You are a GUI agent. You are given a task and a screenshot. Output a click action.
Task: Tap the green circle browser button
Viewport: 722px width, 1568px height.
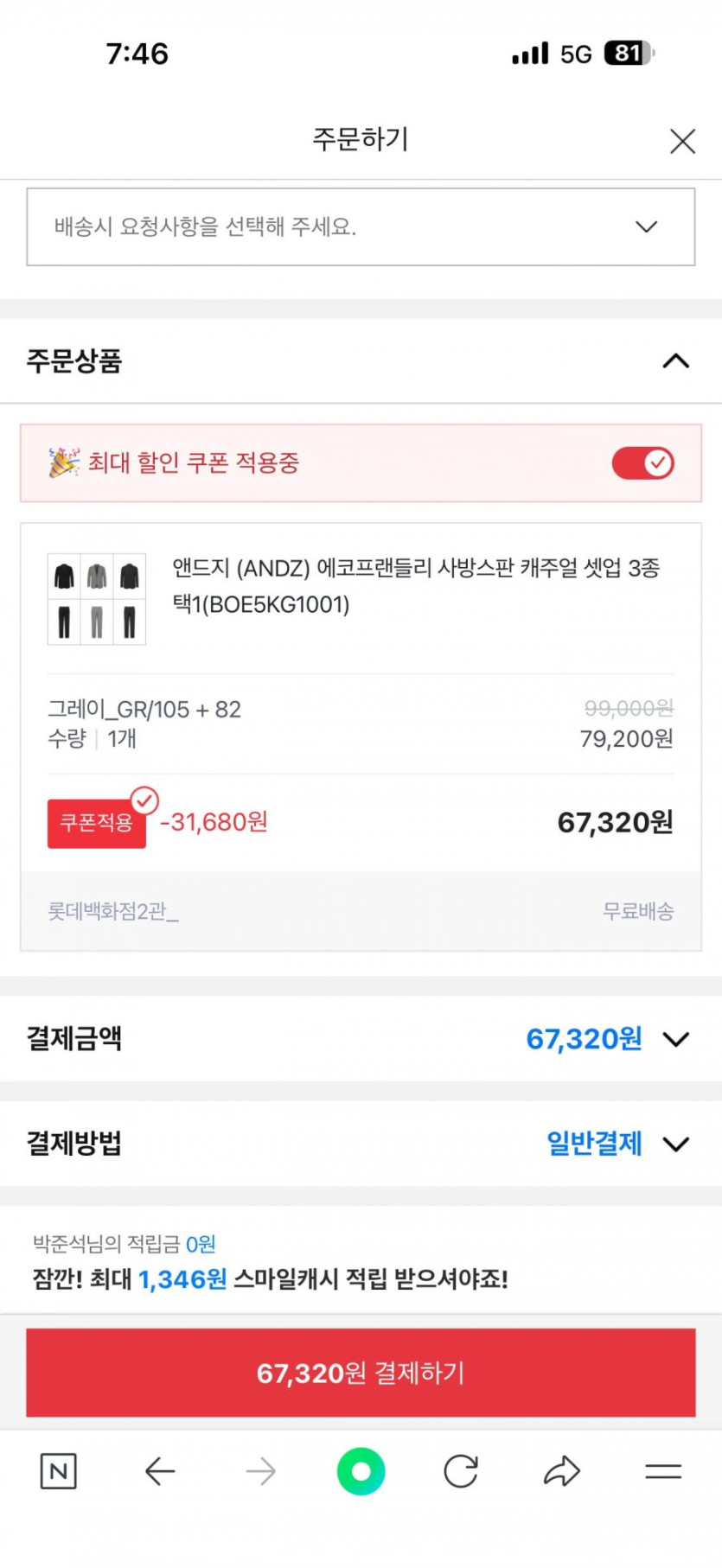click(361, 1471)
